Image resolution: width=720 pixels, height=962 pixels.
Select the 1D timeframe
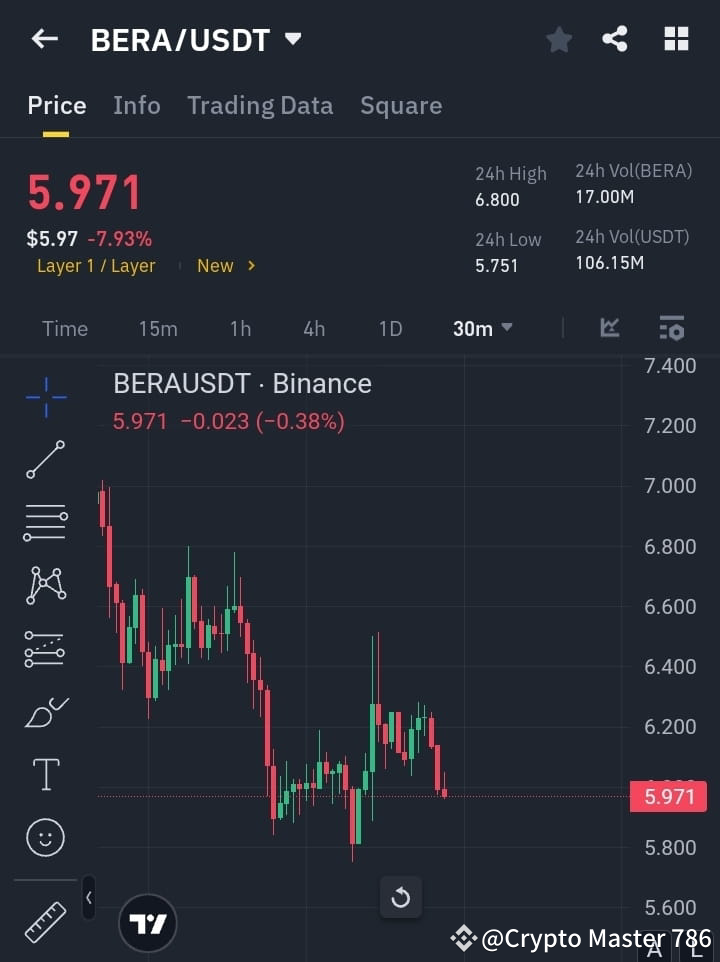390,328
